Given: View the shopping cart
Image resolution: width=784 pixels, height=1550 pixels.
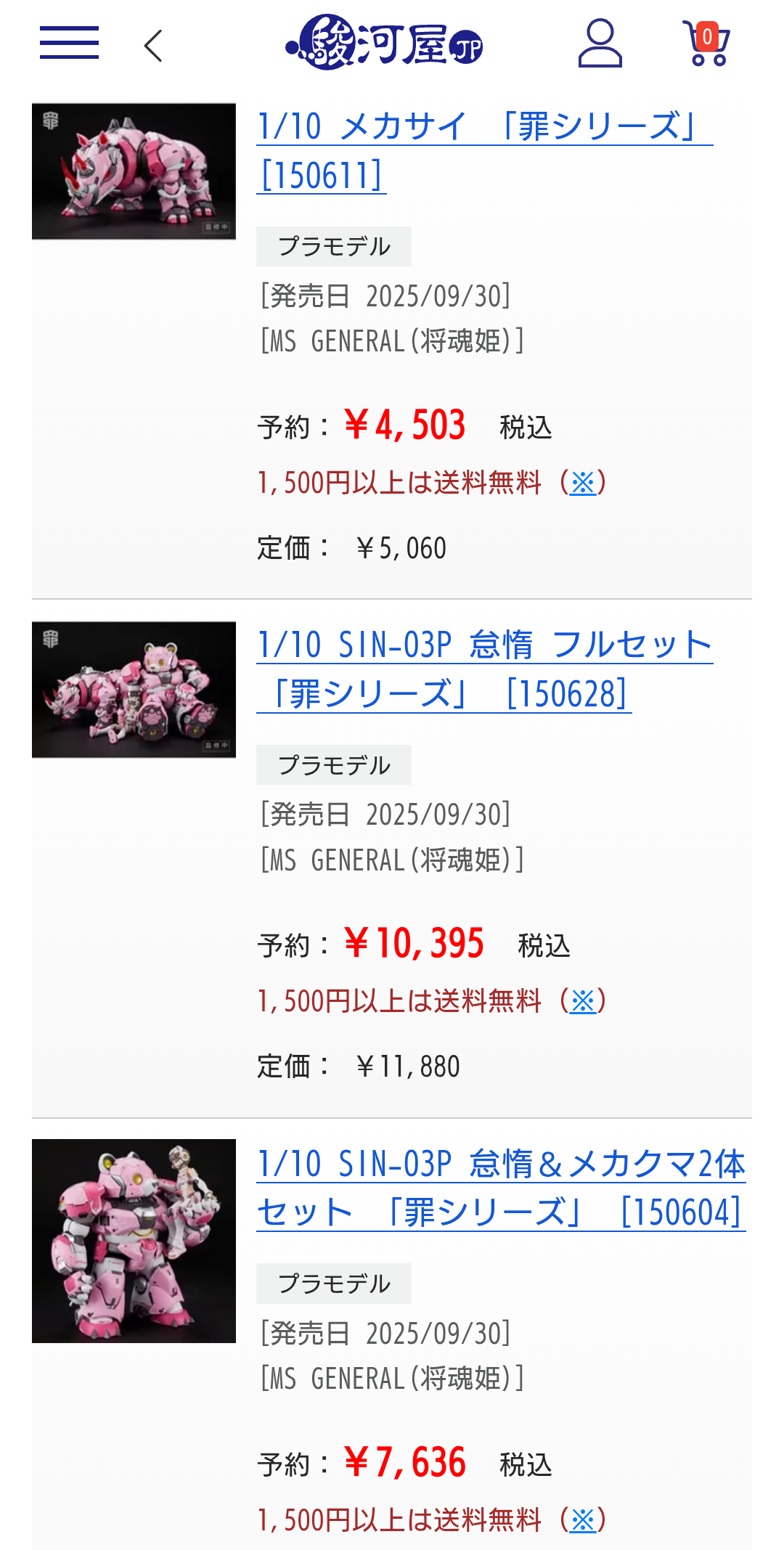Looking at the screenshot, I should click(706, 44).
